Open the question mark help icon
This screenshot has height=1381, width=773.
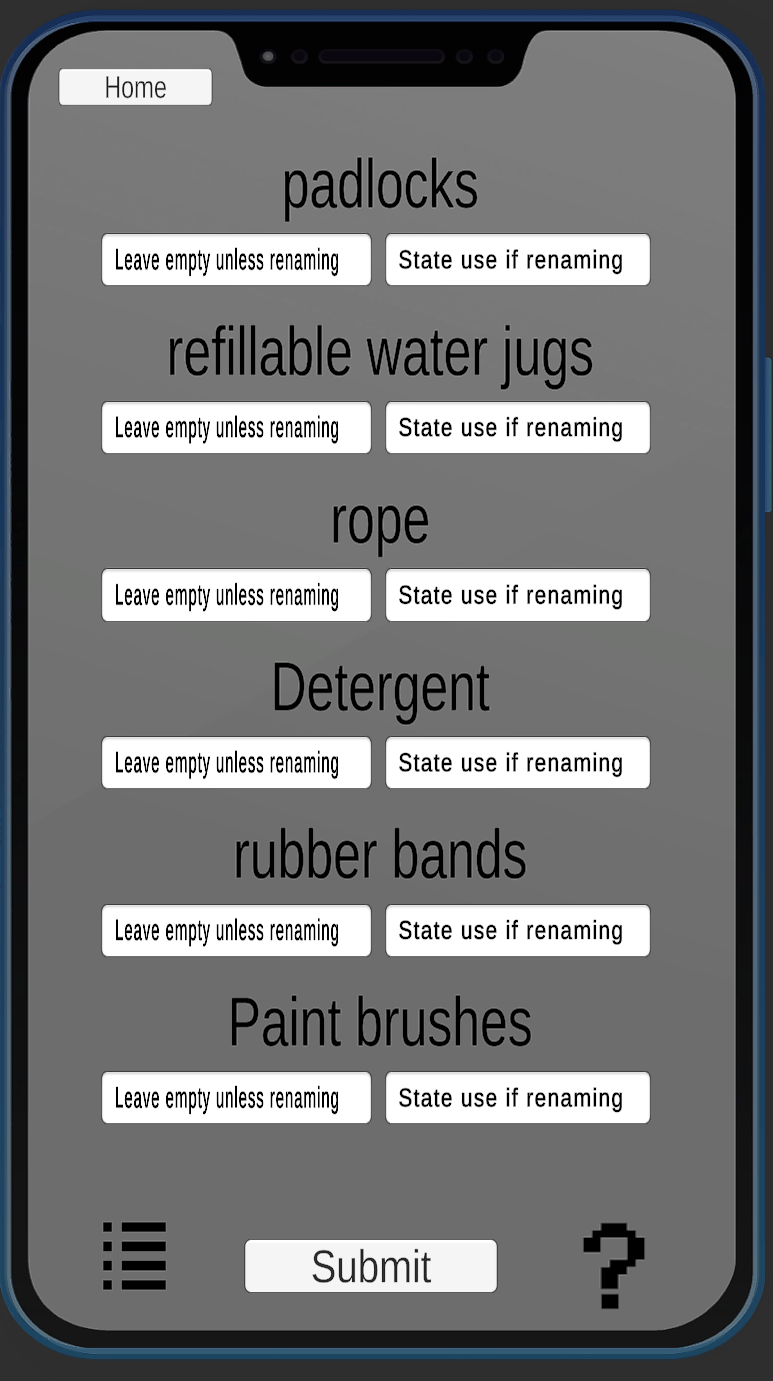(613, 1265)
